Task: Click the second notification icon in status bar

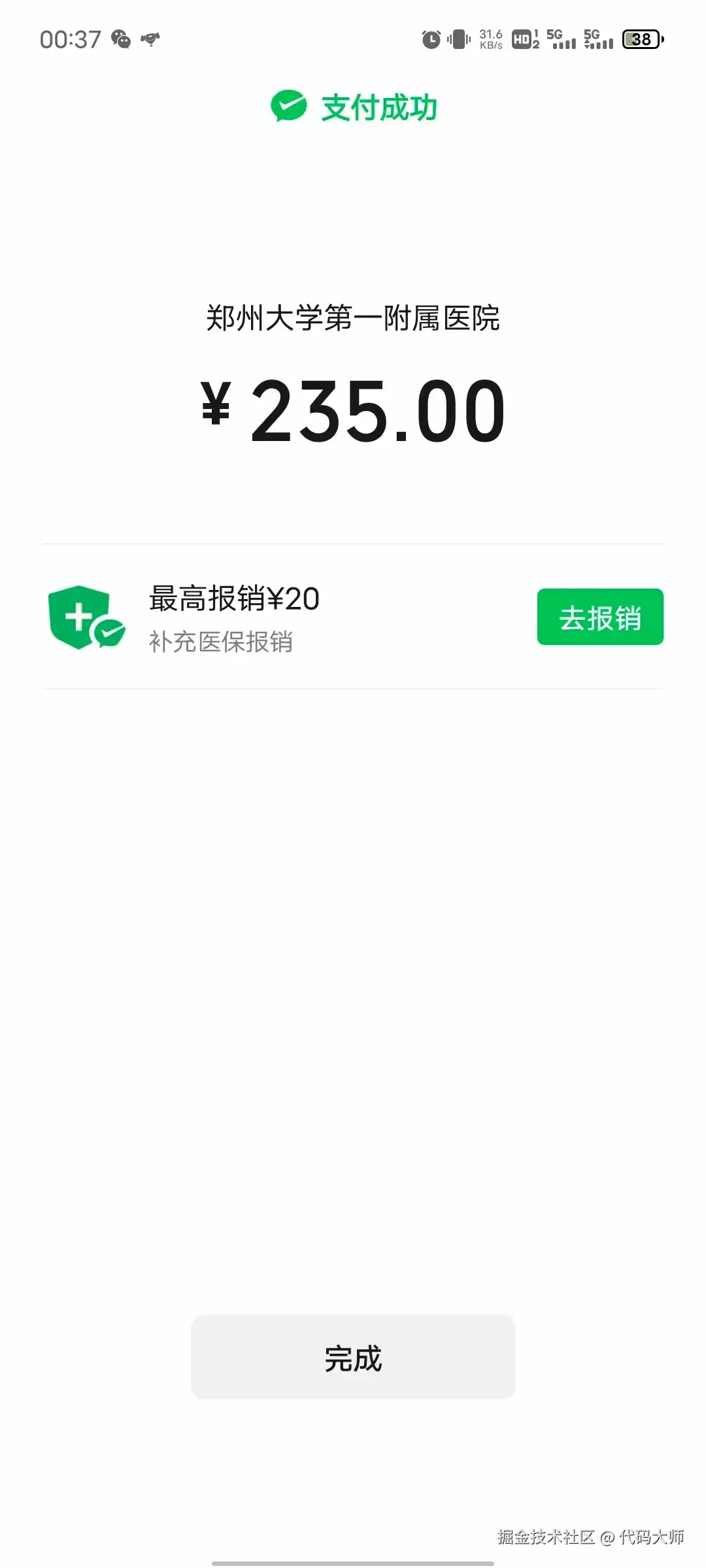Action: coord(152,39)
